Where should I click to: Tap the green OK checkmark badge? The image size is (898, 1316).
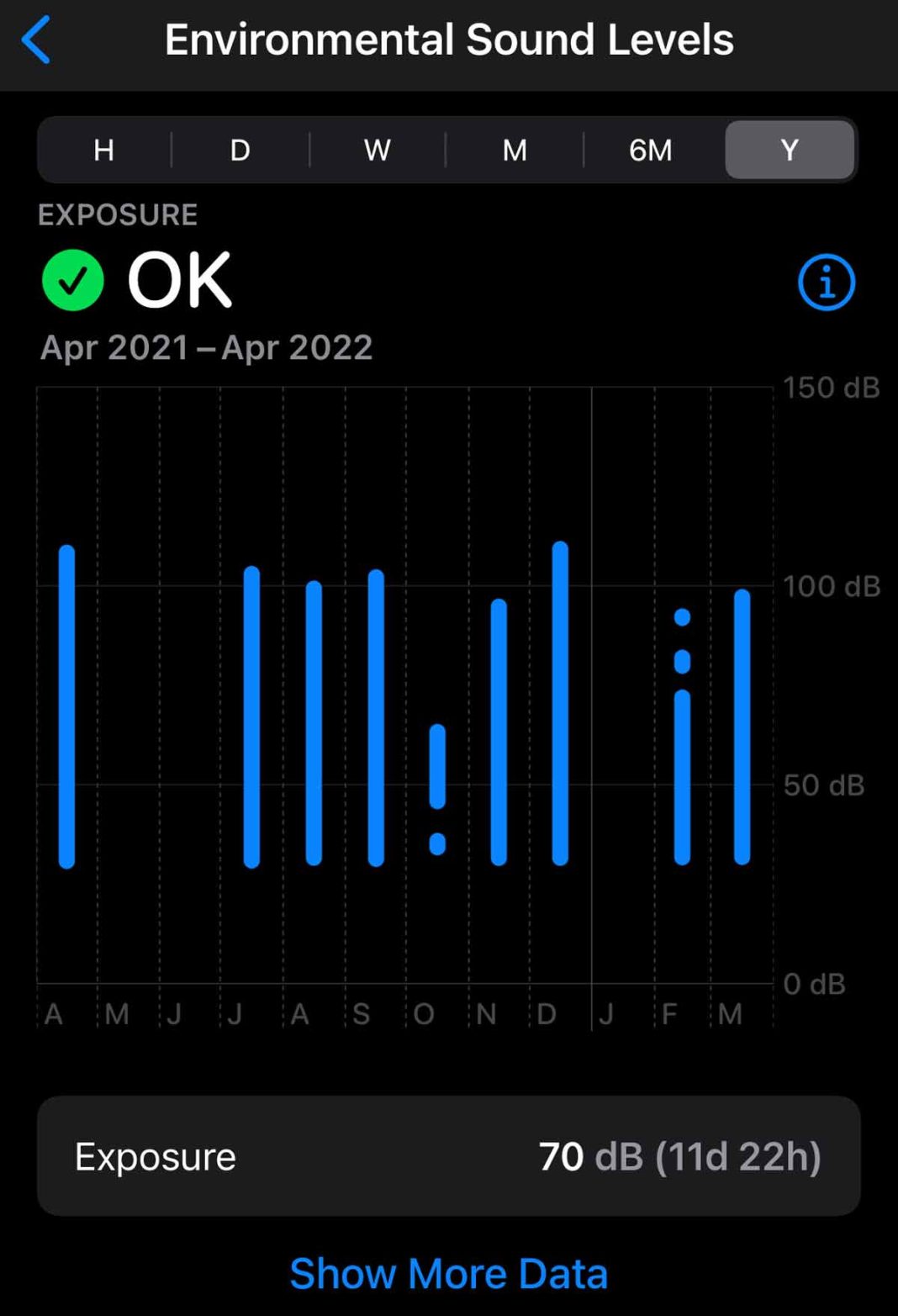(x=72, y=279)
